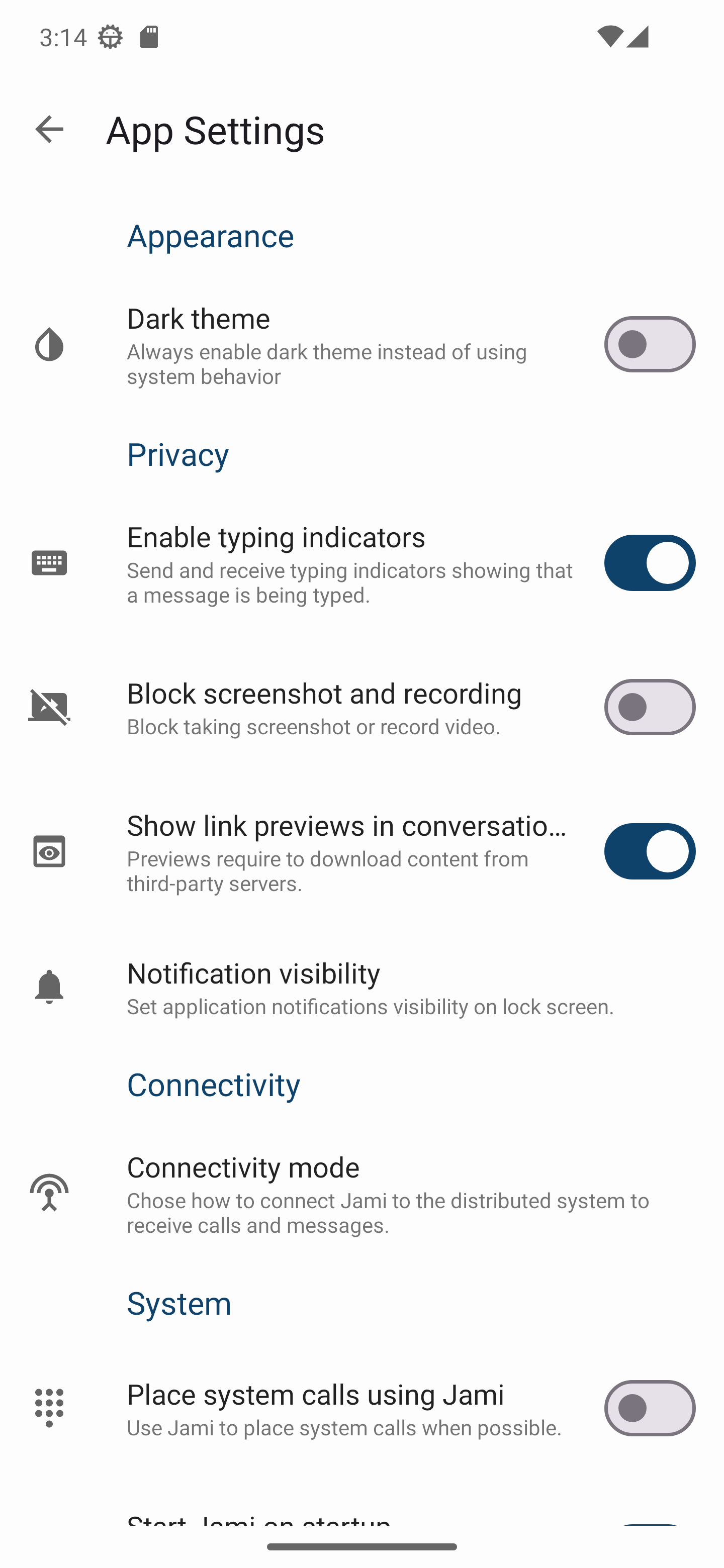Open Connectivity mode options
This screenshot has height=1568, width=724.
coord(361,1193)
